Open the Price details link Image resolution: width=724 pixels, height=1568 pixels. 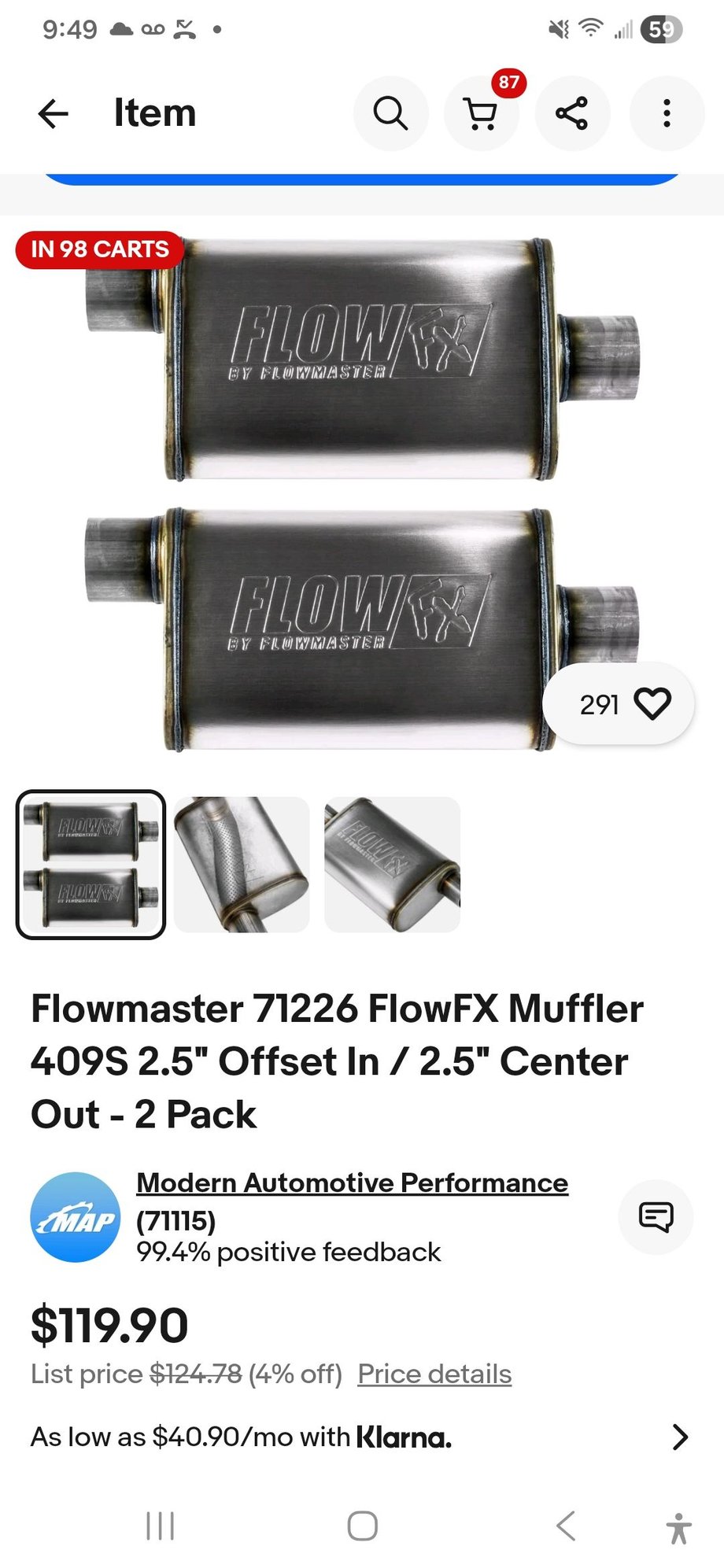(x=434, y=1374)
